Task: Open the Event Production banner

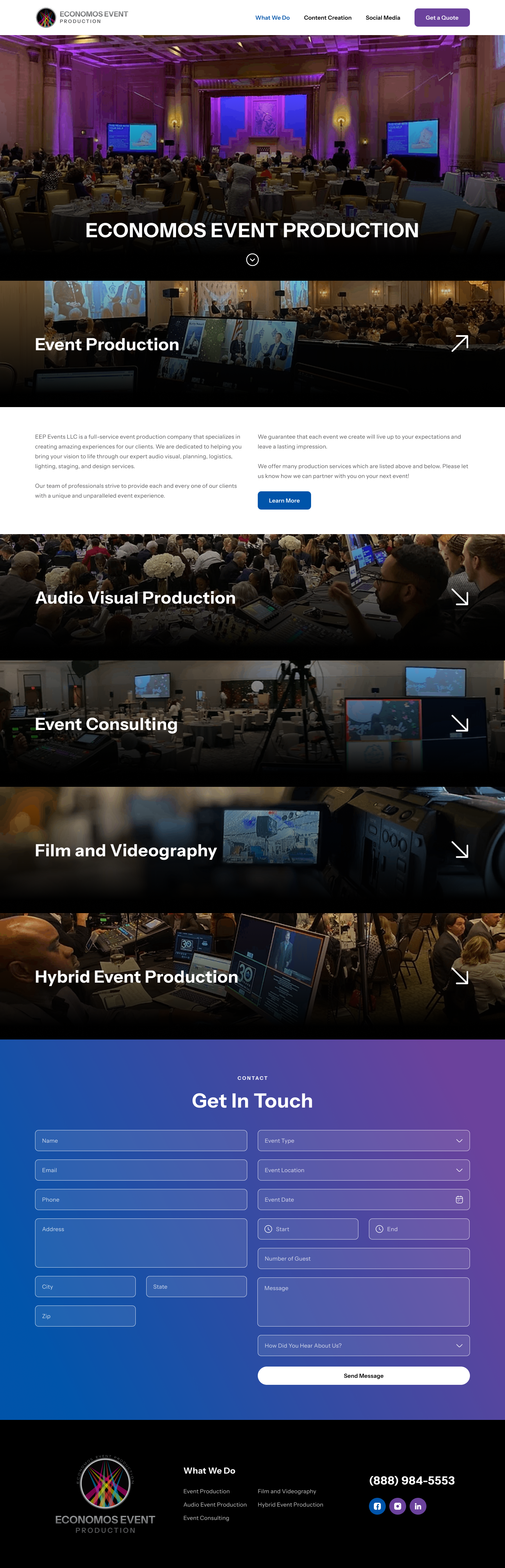Action: tap(252, 344)
